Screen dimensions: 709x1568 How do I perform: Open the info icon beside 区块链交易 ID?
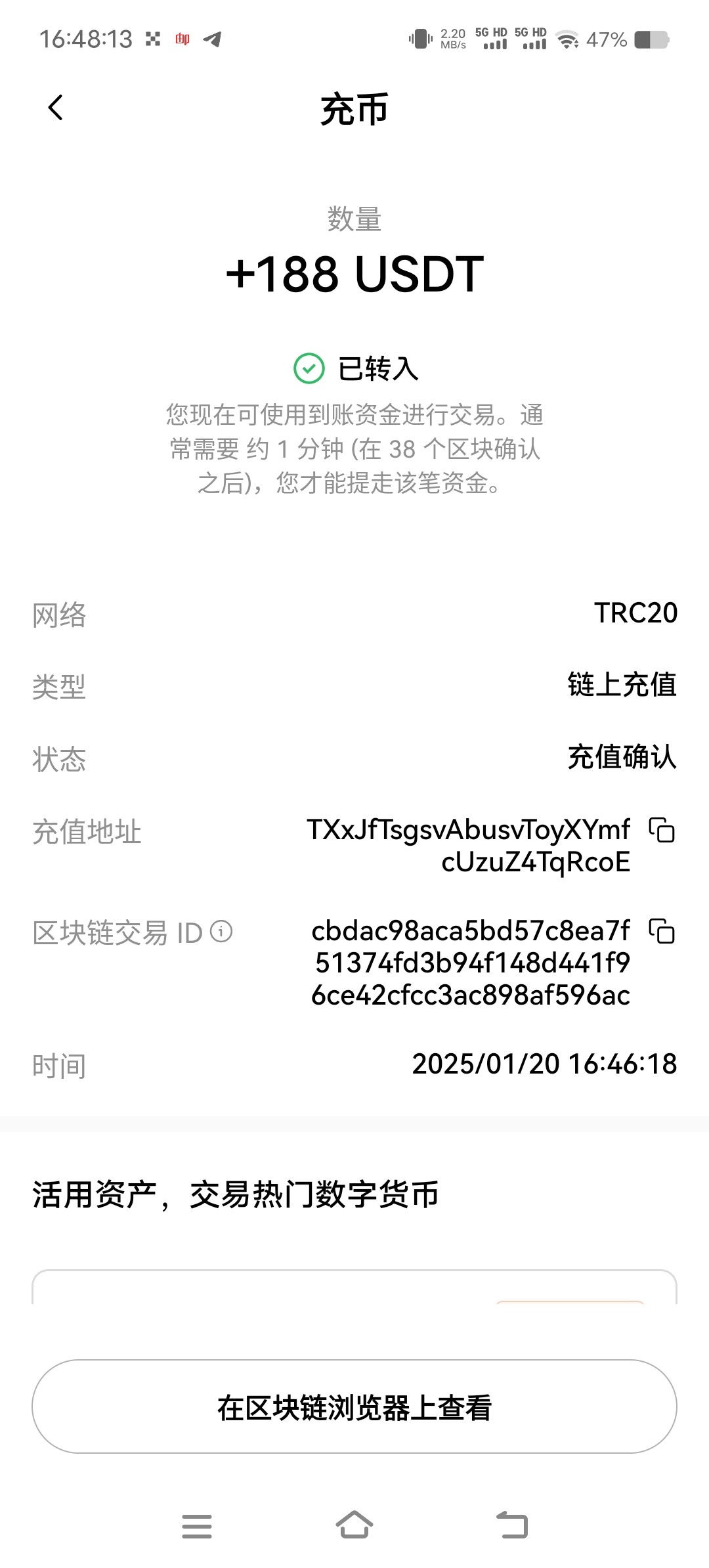tap(221, 931)
